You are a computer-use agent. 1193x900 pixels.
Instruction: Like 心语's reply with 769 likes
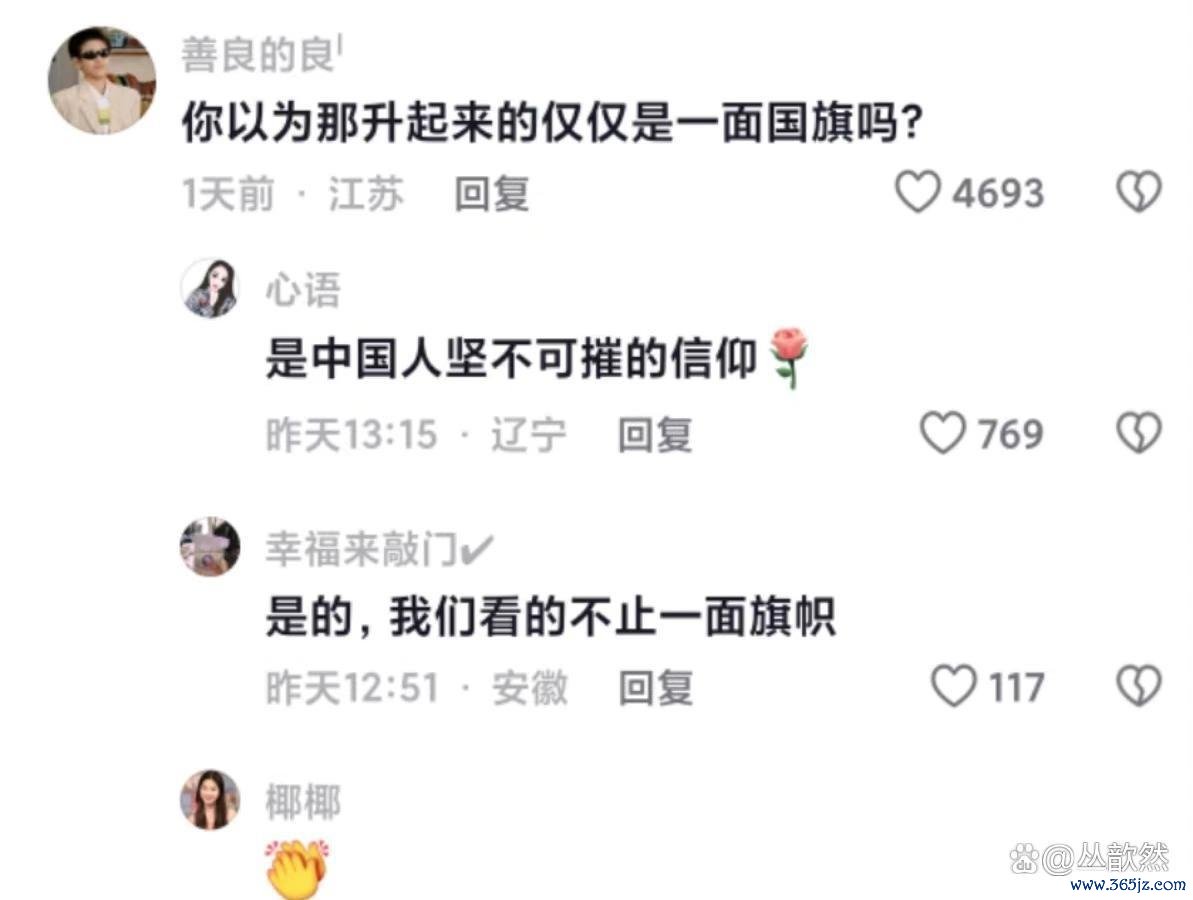(x=942, y=434)
